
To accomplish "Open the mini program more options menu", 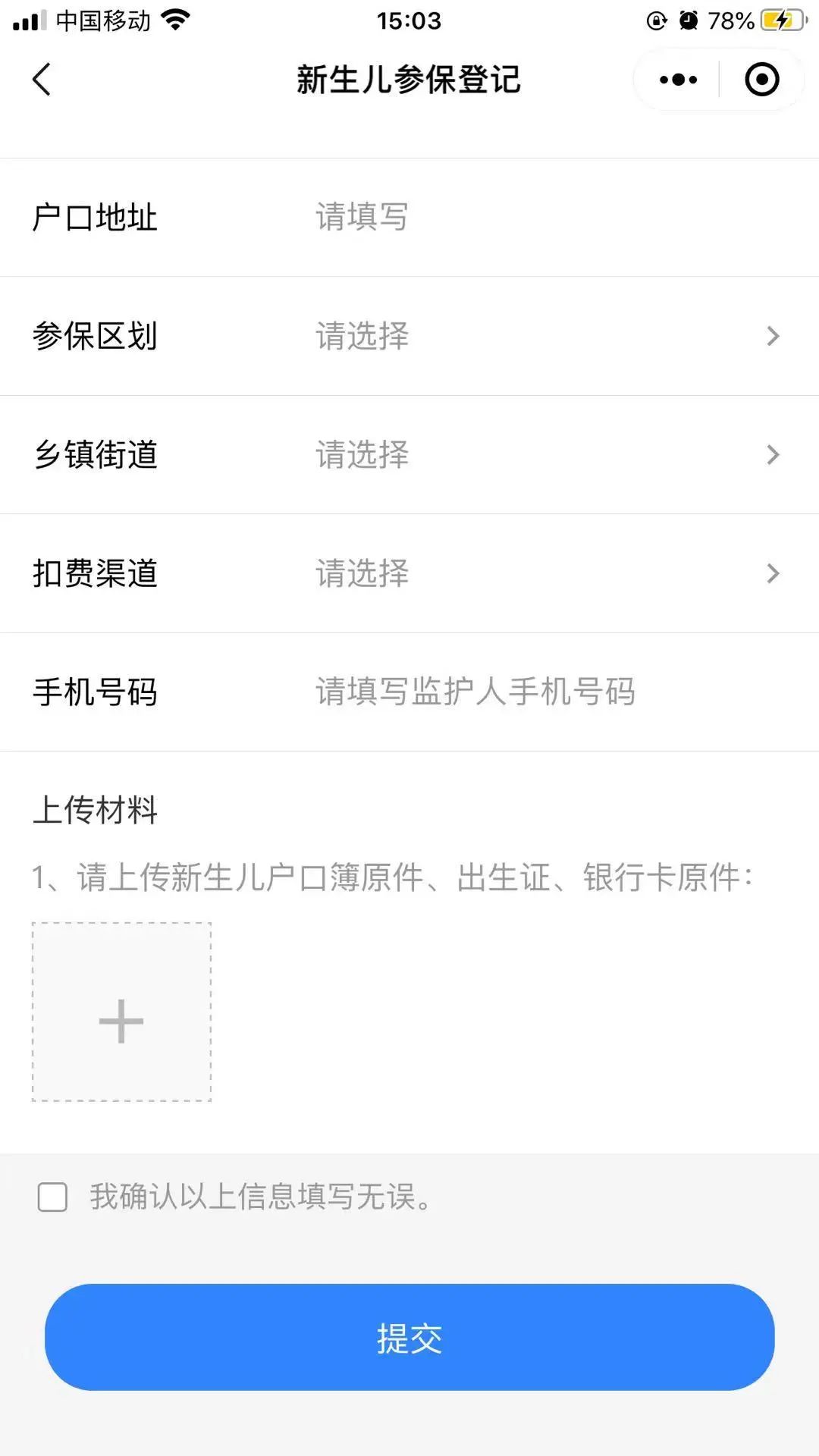I will [x=678, y=80].
